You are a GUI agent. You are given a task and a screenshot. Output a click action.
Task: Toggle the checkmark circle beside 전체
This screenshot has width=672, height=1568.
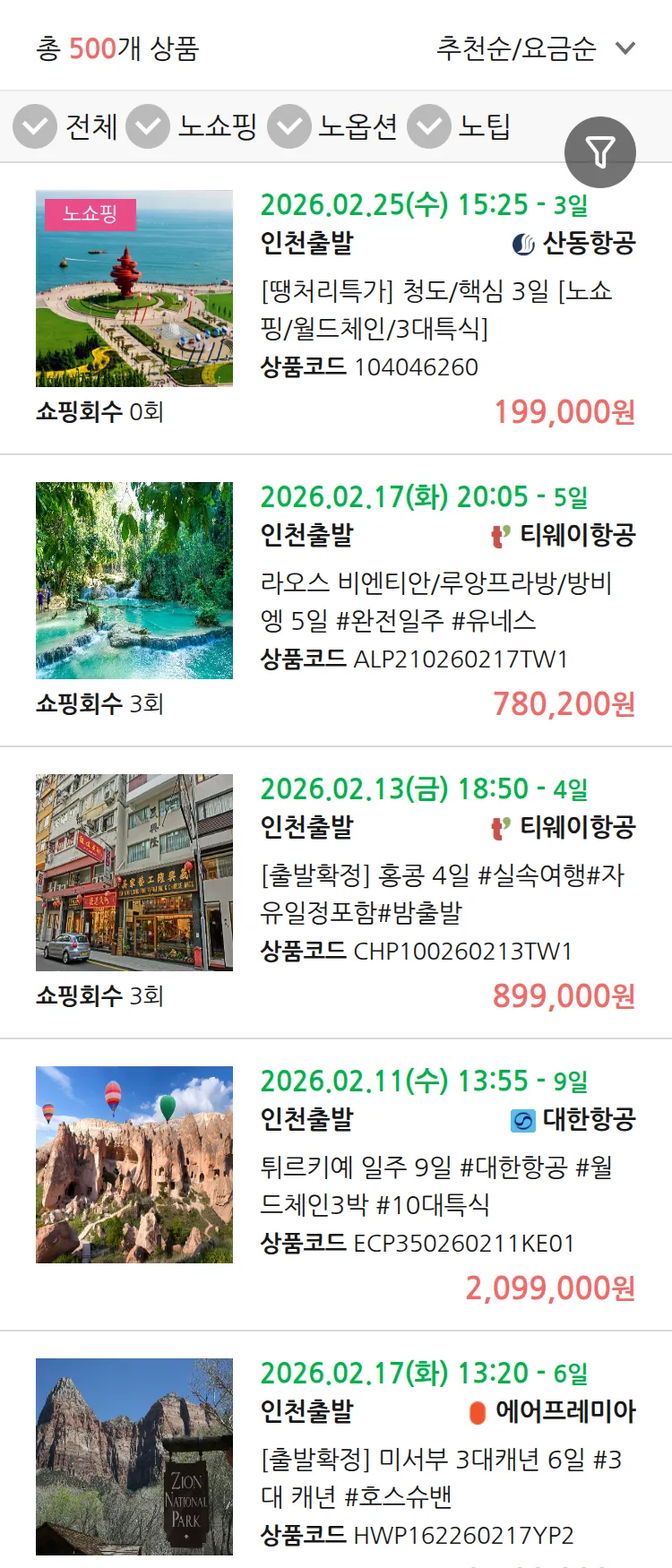(x=34, y=126)
